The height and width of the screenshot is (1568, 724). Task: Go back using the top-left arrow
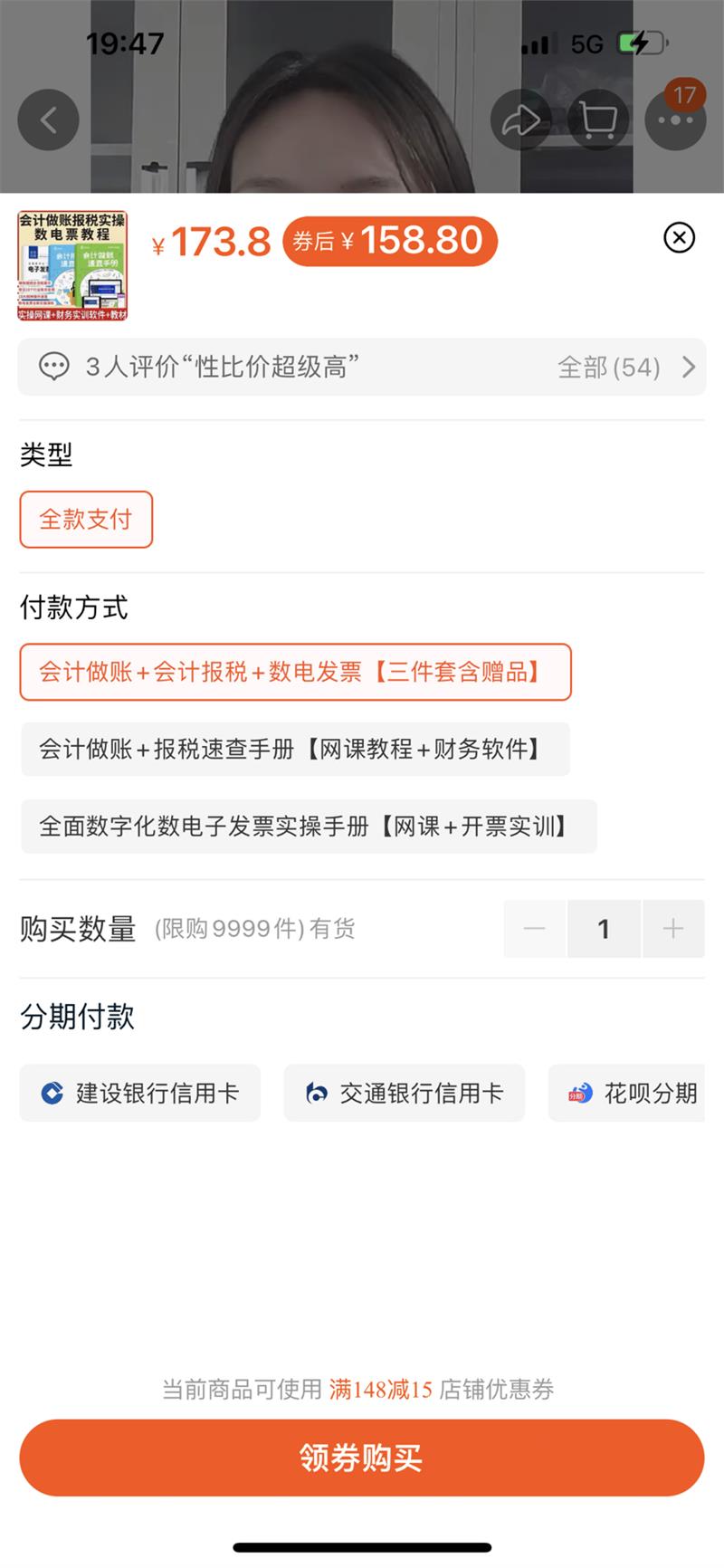pyautogui.click(x=49, y=120)
